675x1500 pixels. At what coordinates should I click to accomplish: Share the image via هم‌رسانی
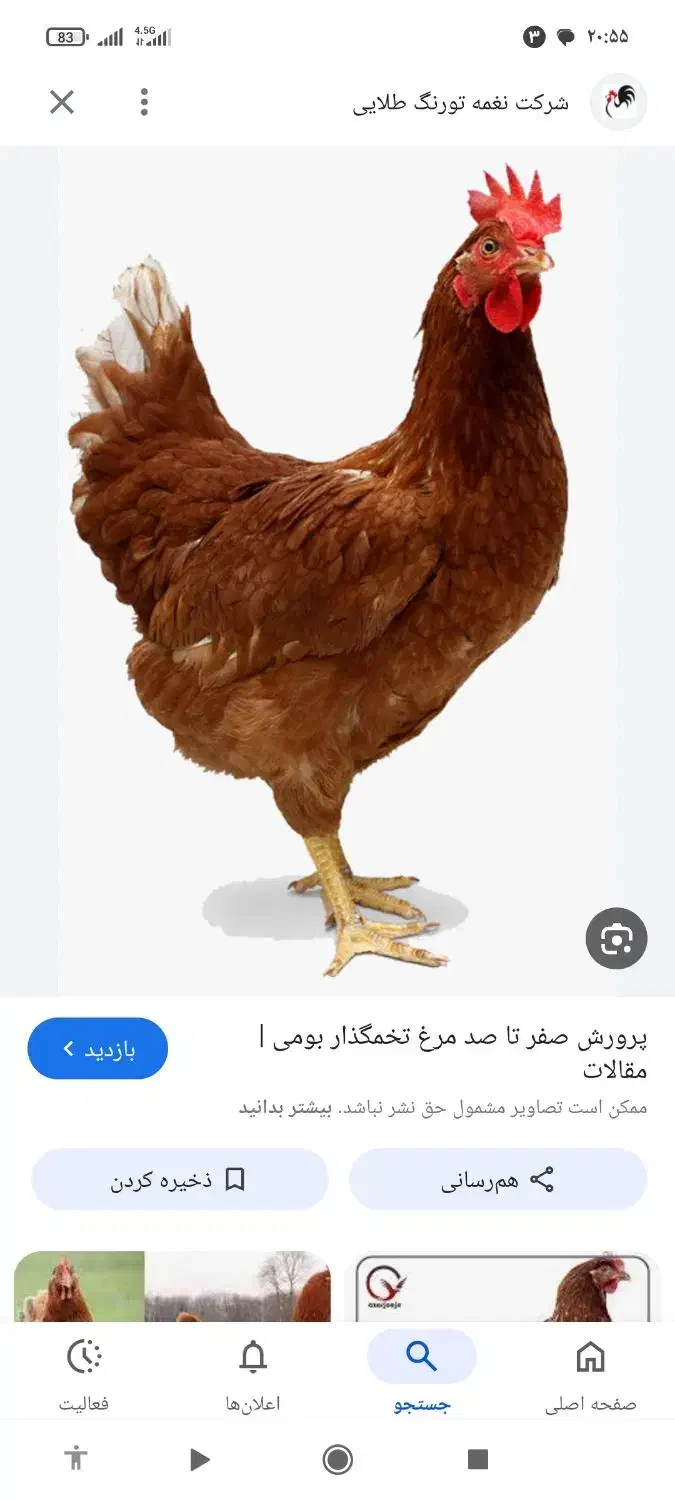tap(498, 1180)
